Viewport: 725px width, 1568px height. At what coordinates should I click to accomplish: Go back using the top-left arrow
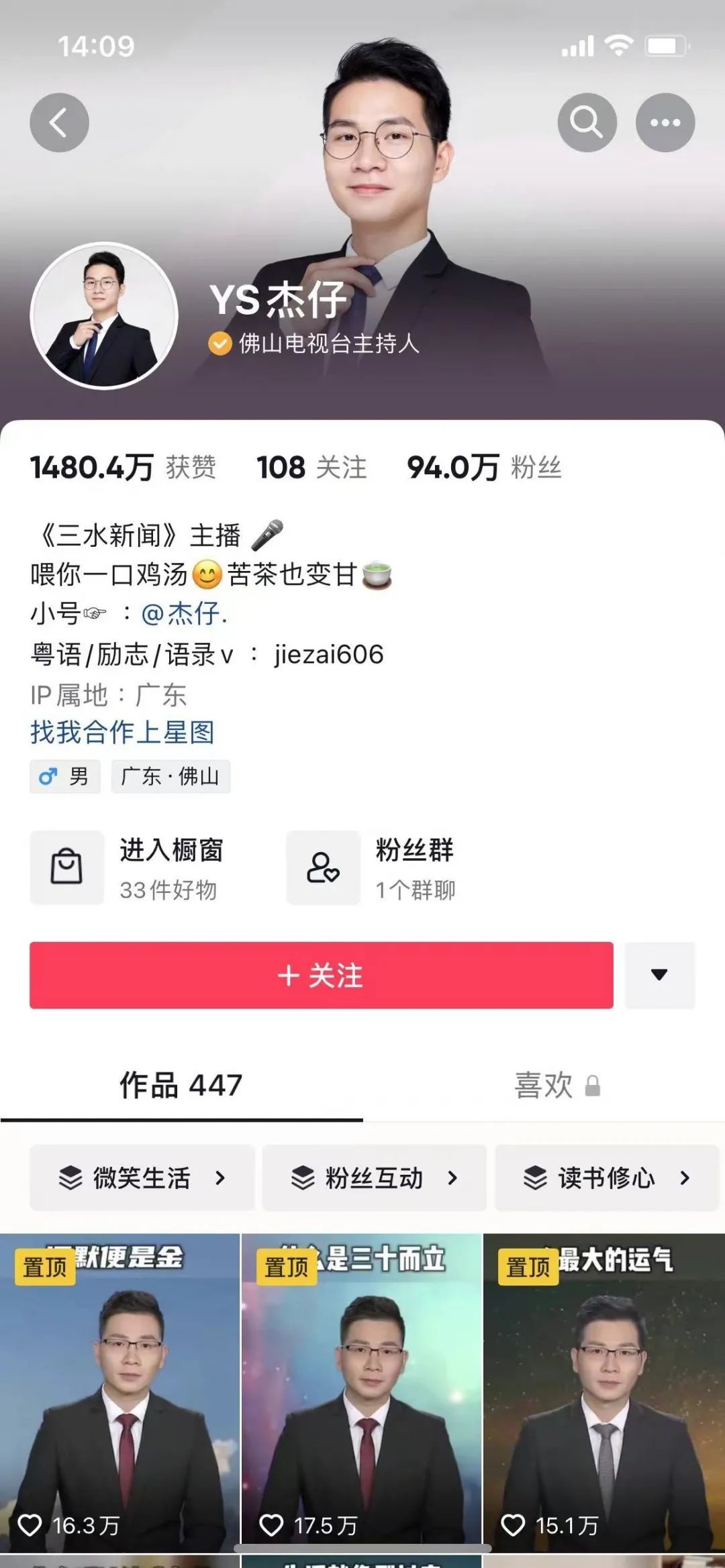click(x=59, y=123)
